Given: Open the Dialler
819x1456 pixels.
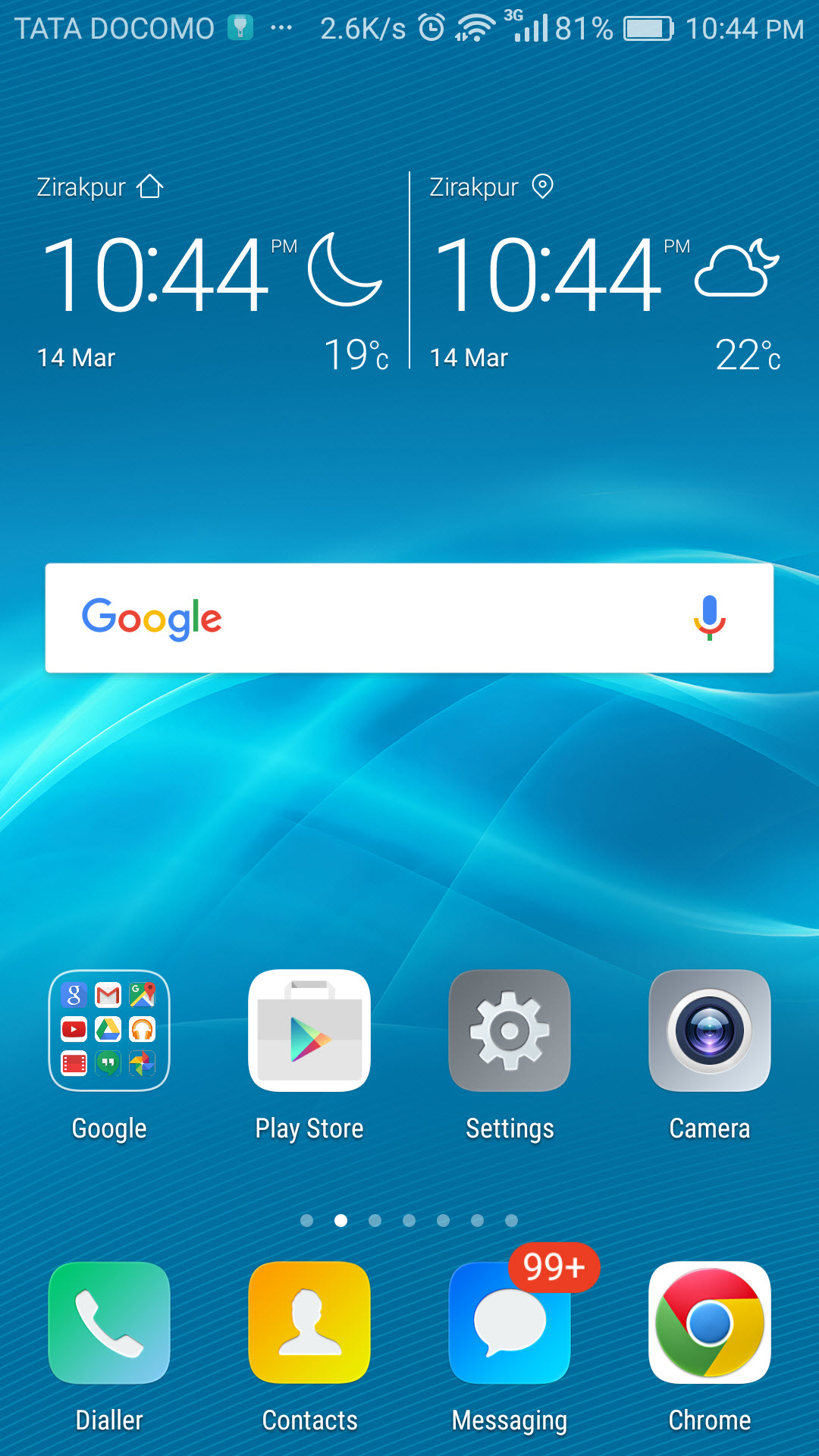Looking at the screenshot, I should 109,1323.
